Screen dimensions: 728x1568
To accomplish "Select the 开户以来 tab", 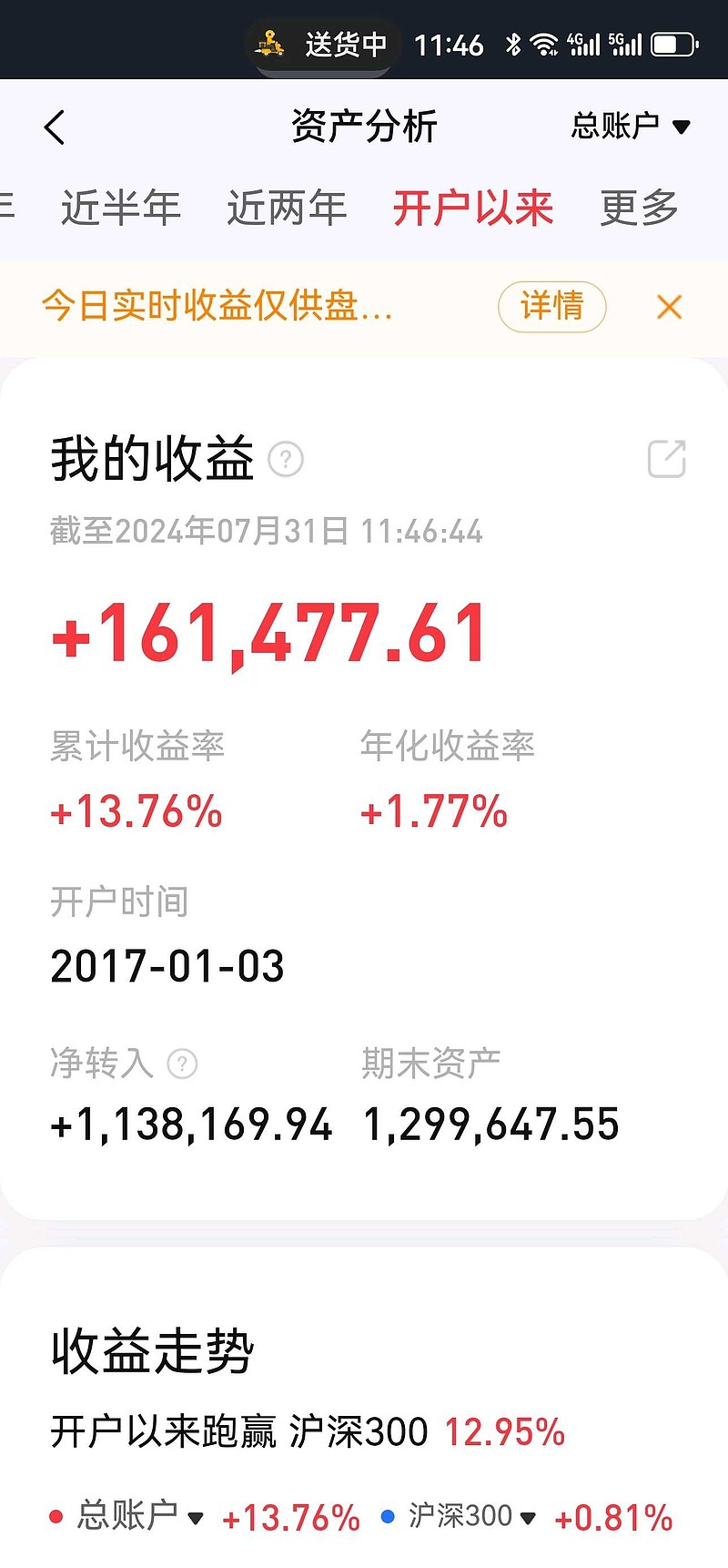I will pyautogui.click(x=472, y=208).
